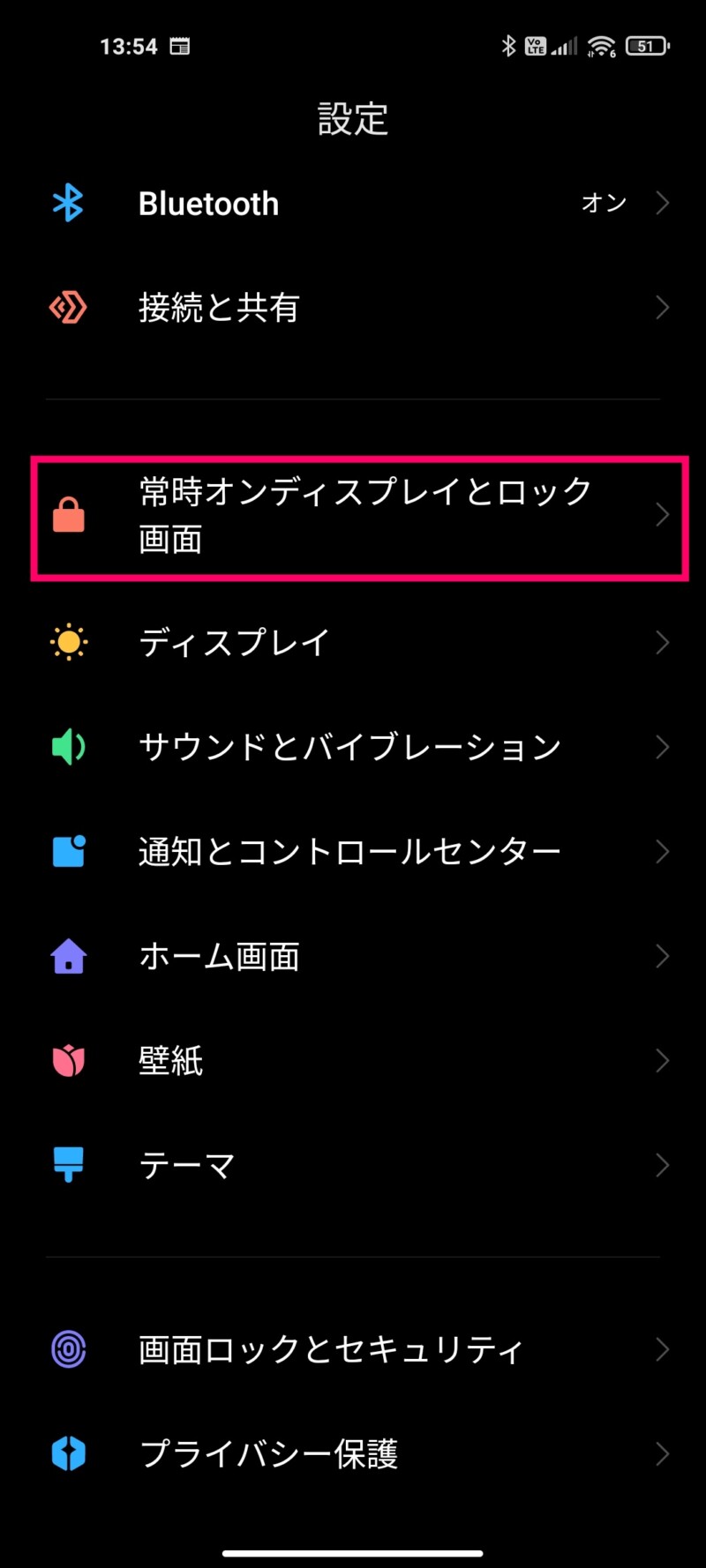Open 画面ロックとセキュリティ settings
The height and width of the screenshot is (1568, 706).
point(353,1349)
